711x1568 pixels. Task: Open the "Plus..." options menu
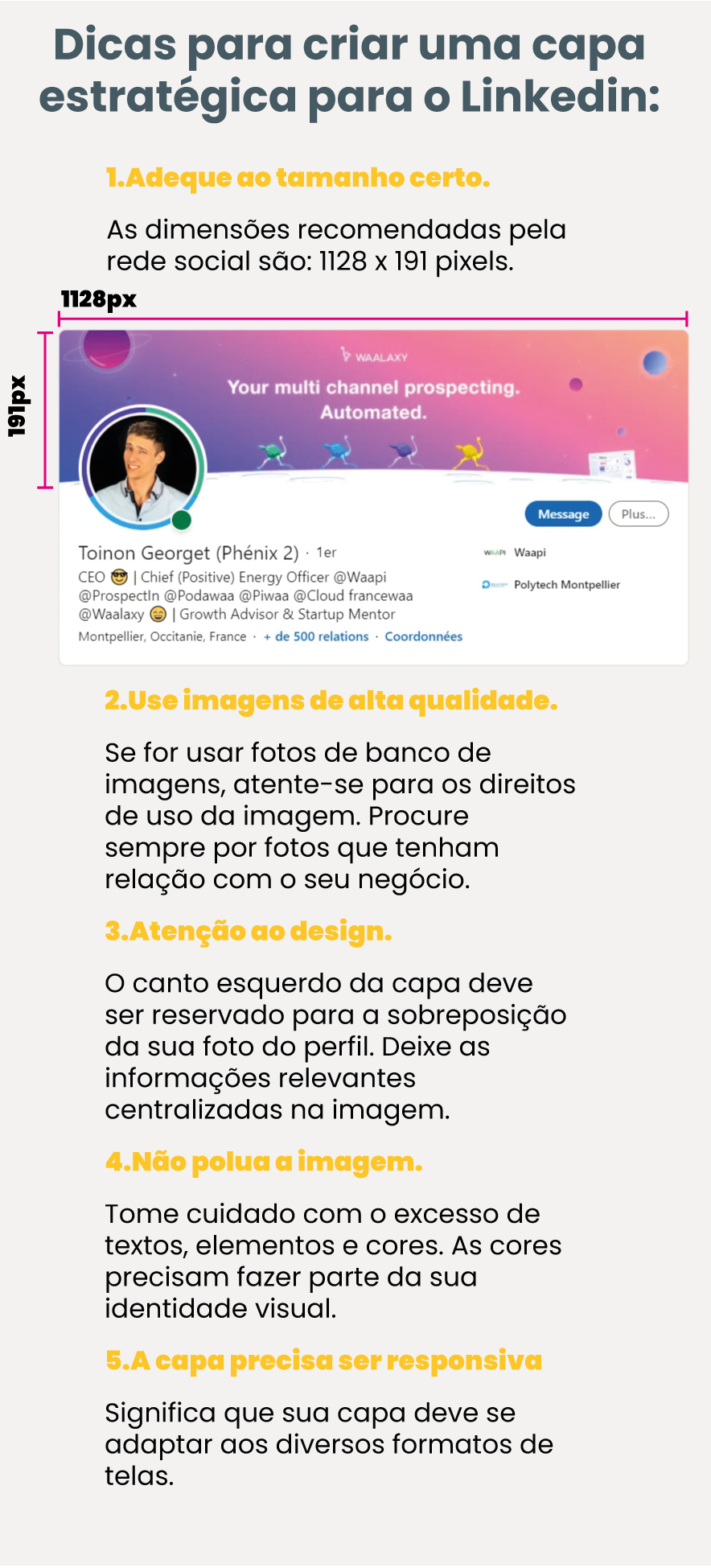[x=638, y=514]
